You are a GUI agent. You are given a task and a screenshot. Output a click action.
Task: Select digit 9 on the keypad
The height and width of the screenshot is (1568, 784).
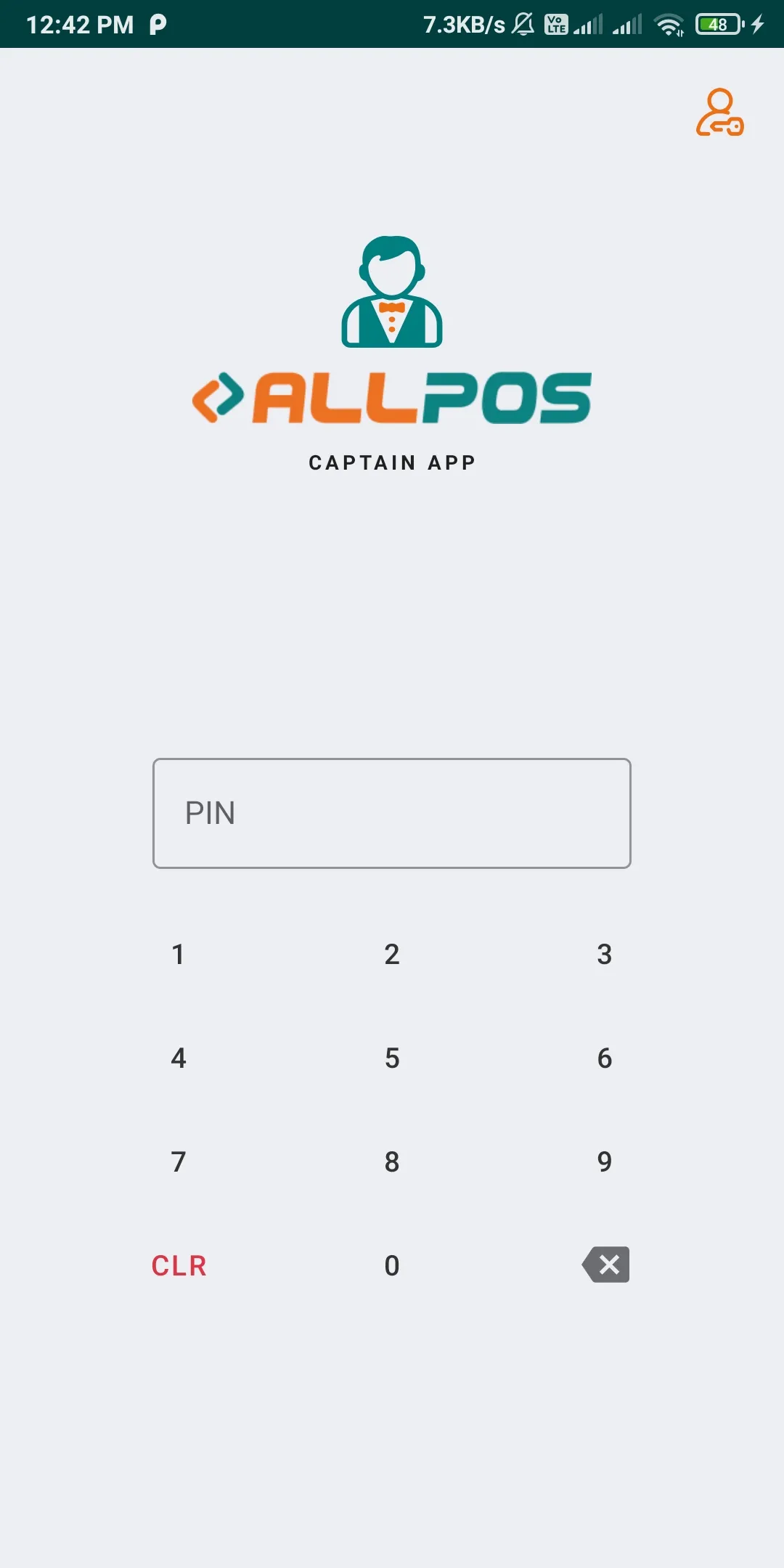pos(605,1161)
